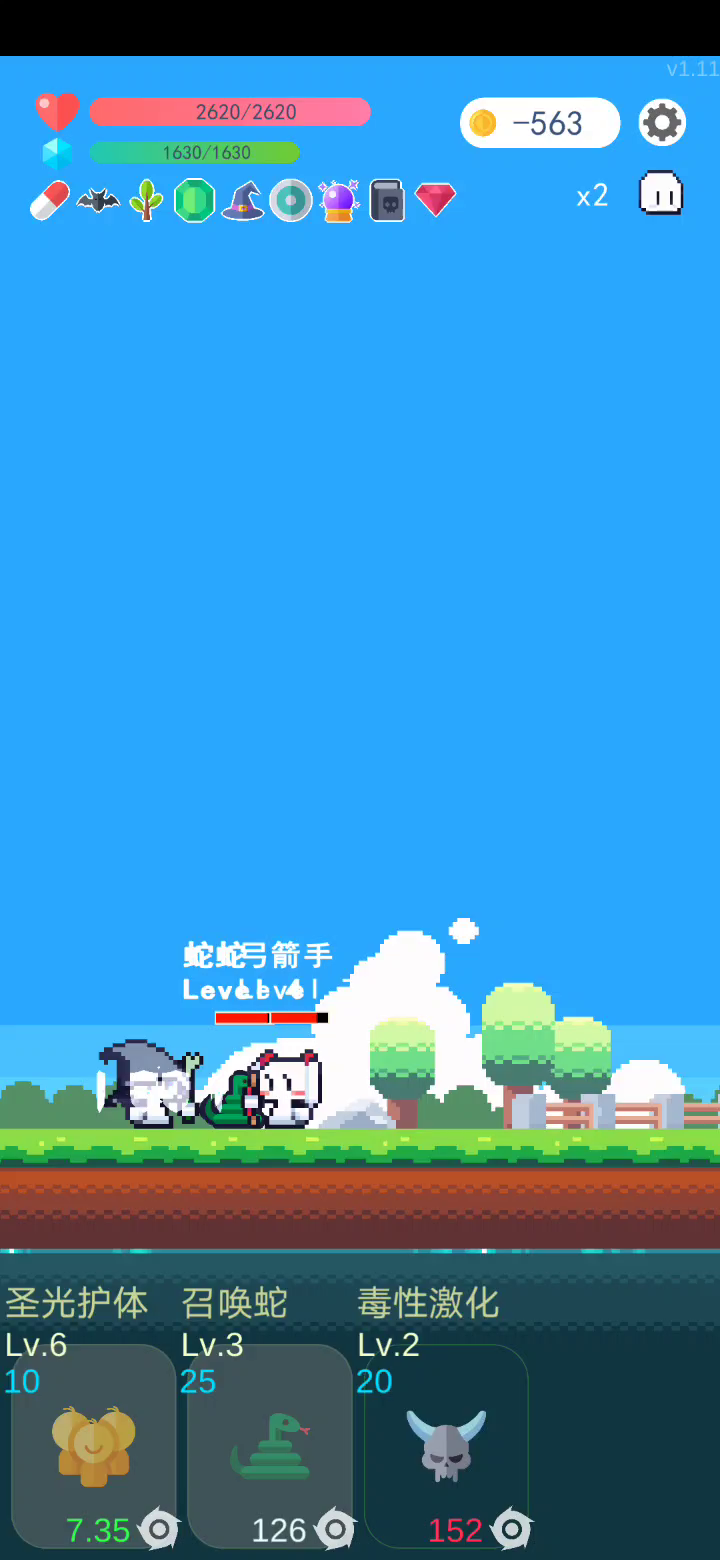720x1560 pixels.
Task: Trigger the 毒性激化 skull skill
Action: [x=446, y=1446]
